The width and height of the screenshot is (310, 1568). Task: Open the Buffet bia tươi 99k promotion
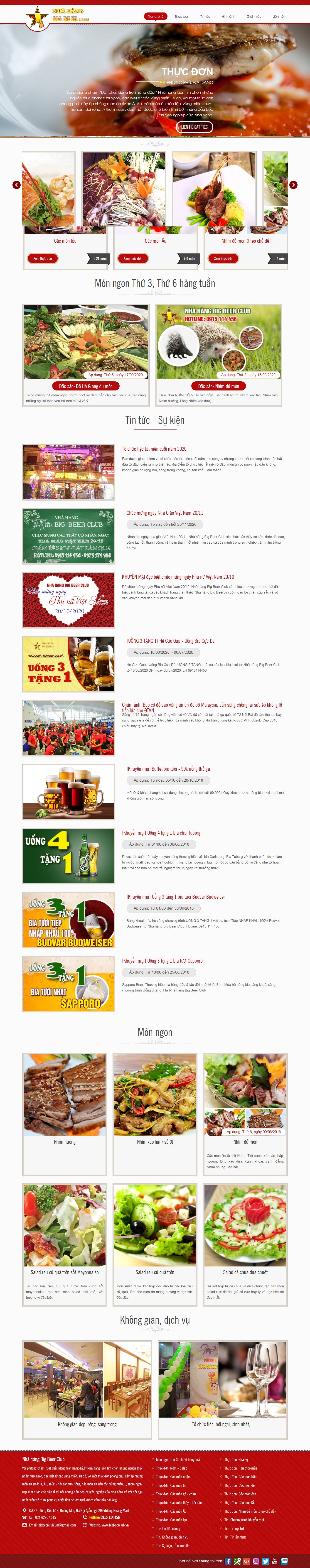(168, 769)
